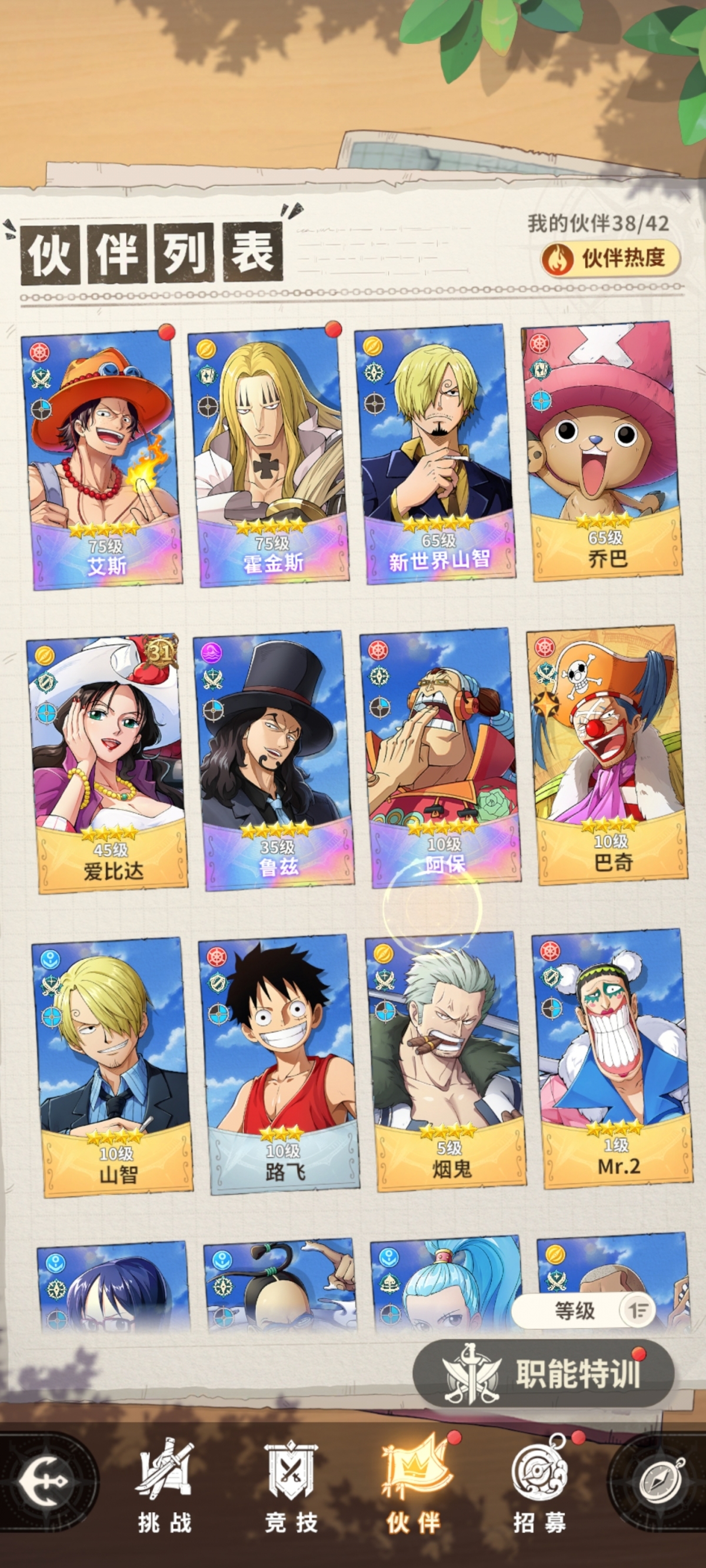Open 职能特训 training
The width and height of the screenshot is (706, 1568).
[544, 1374]
